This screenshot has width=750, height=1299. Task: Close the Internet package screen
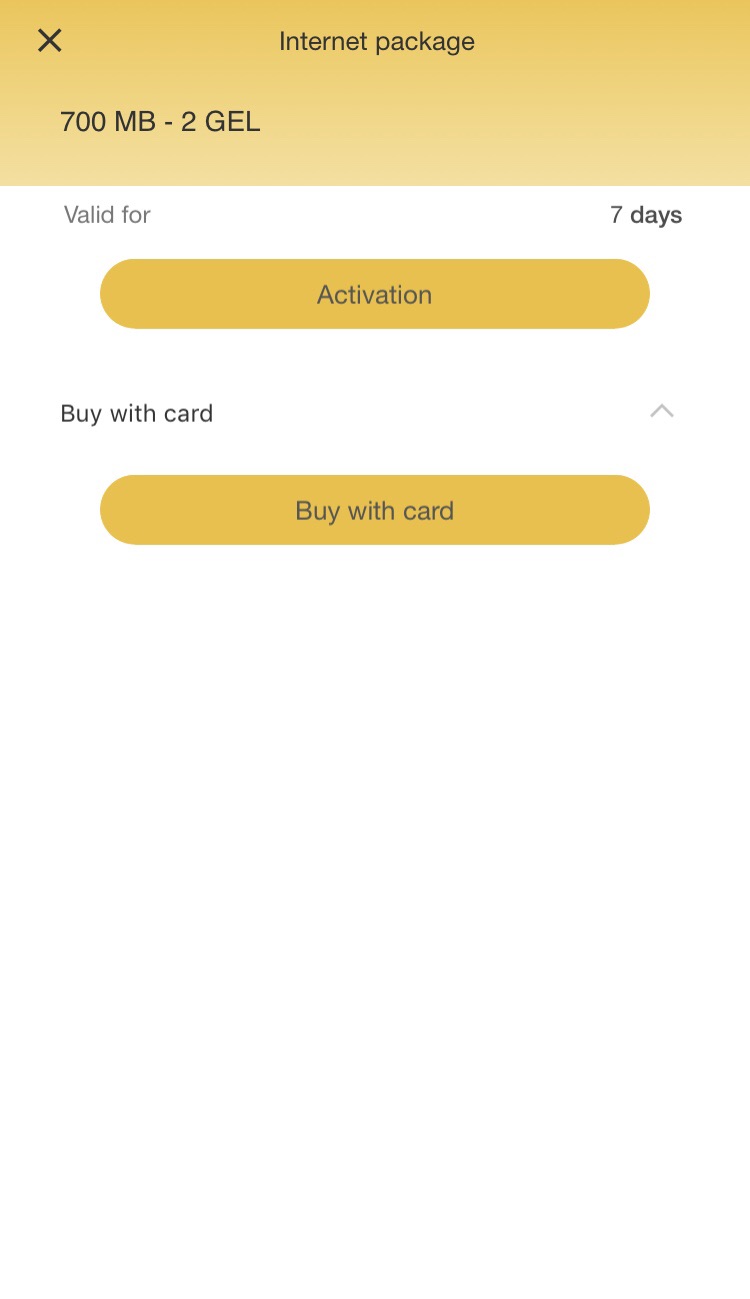pos(49,40)
